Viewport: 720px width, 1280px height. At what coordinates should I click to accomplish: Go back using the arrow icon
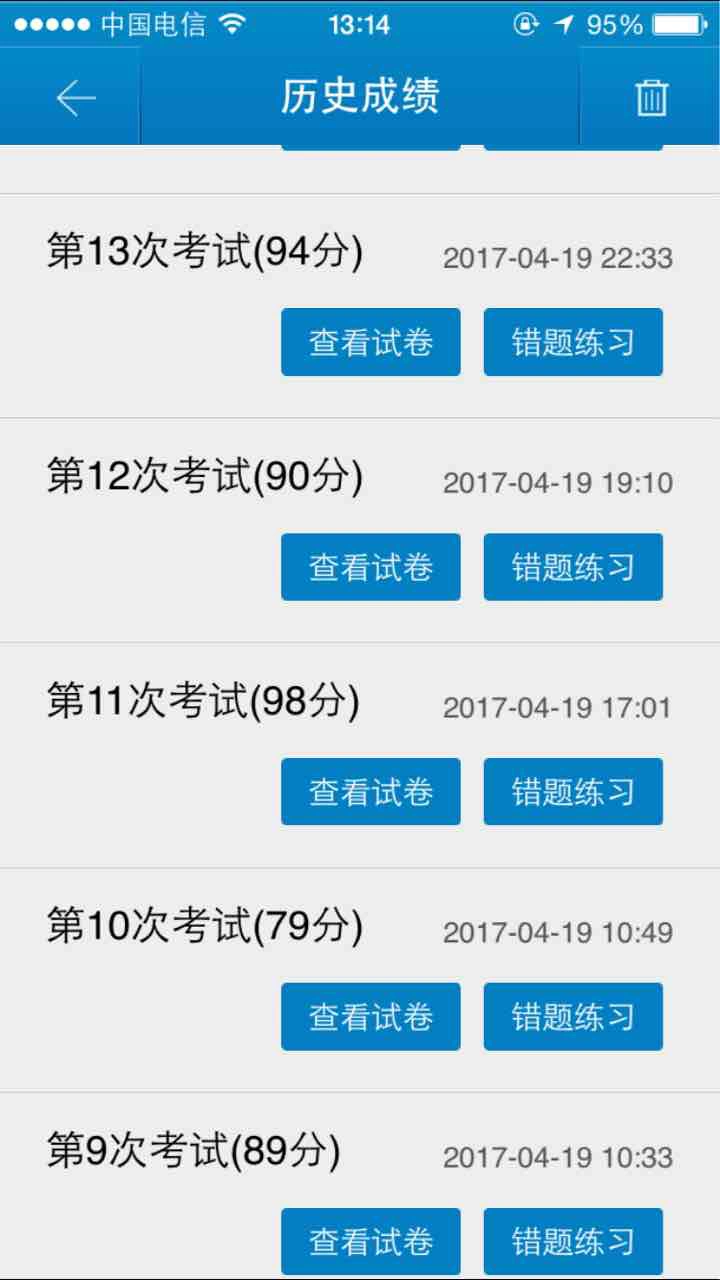76,97
